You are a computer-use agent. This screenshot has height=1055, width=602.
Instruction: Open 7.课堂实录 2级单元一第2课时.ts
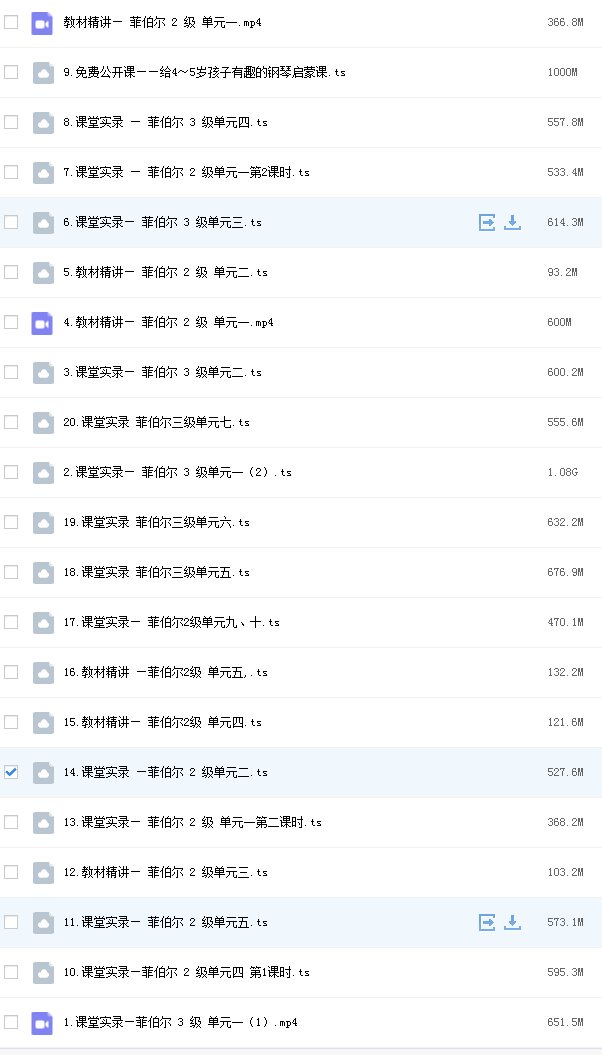point(186,172)
